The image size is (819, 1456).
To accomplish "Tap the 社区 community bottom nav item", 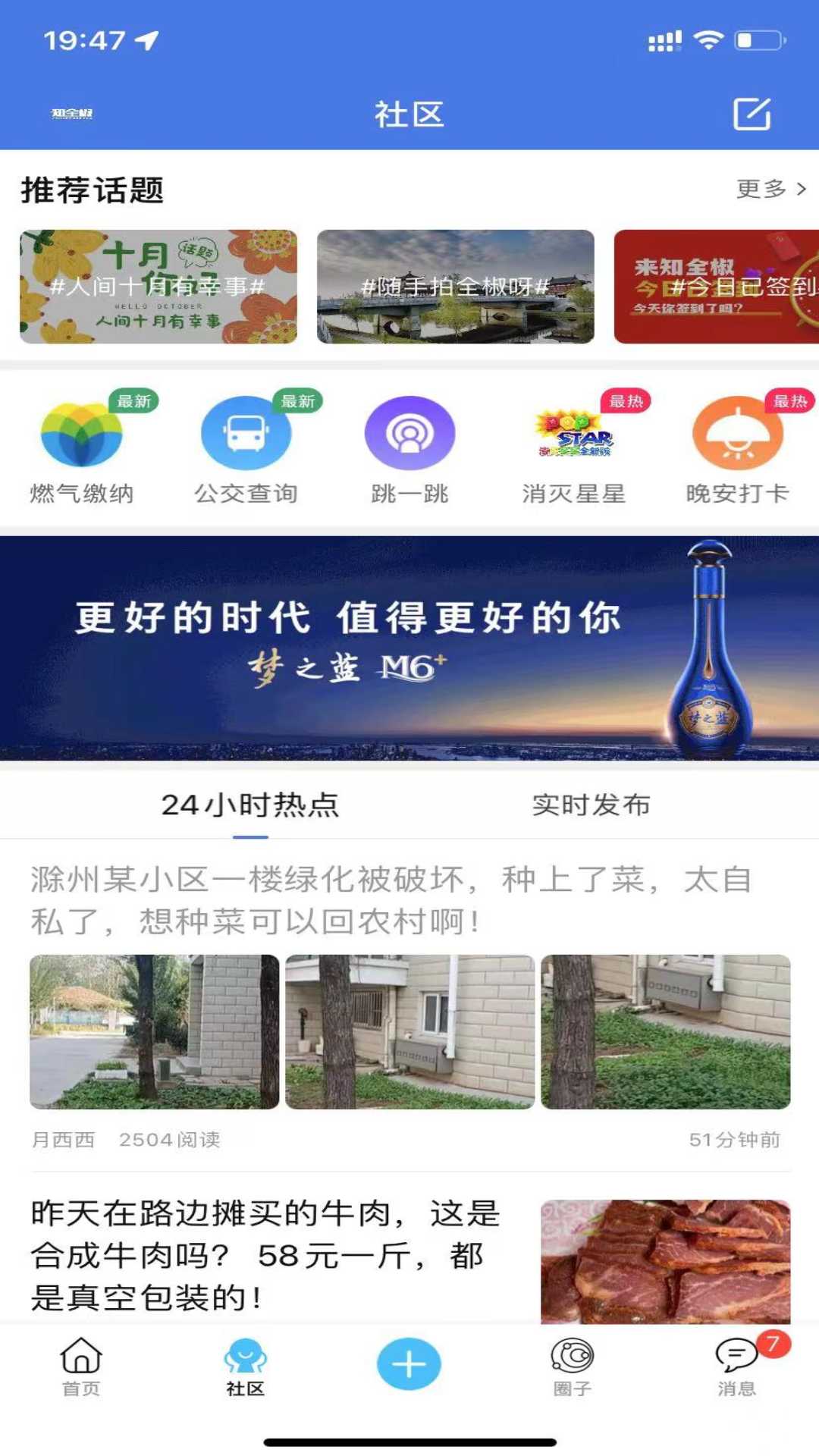I will pos(245,1369).
